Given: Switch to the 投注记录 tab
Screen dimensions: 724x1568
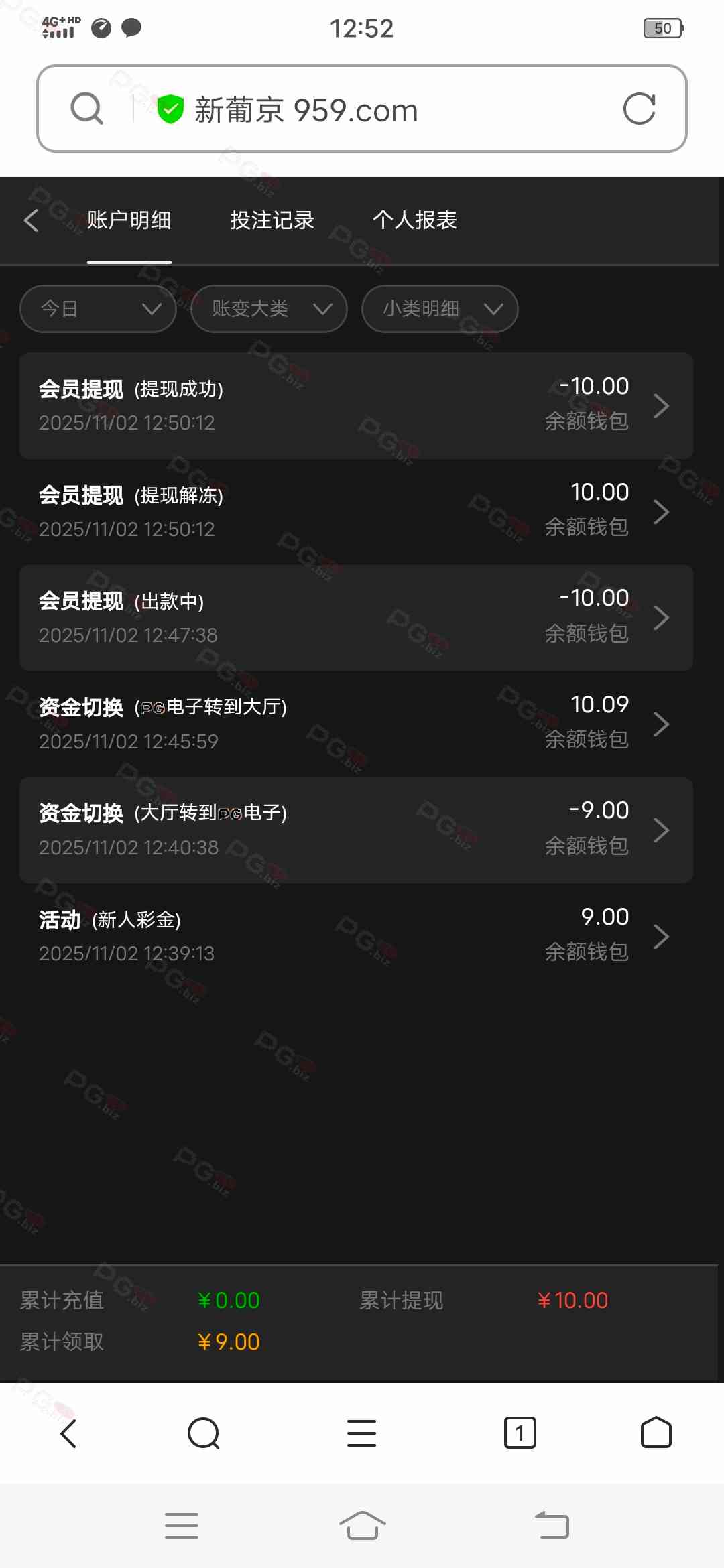Looking at the screenshot, I should click(272, 220).
